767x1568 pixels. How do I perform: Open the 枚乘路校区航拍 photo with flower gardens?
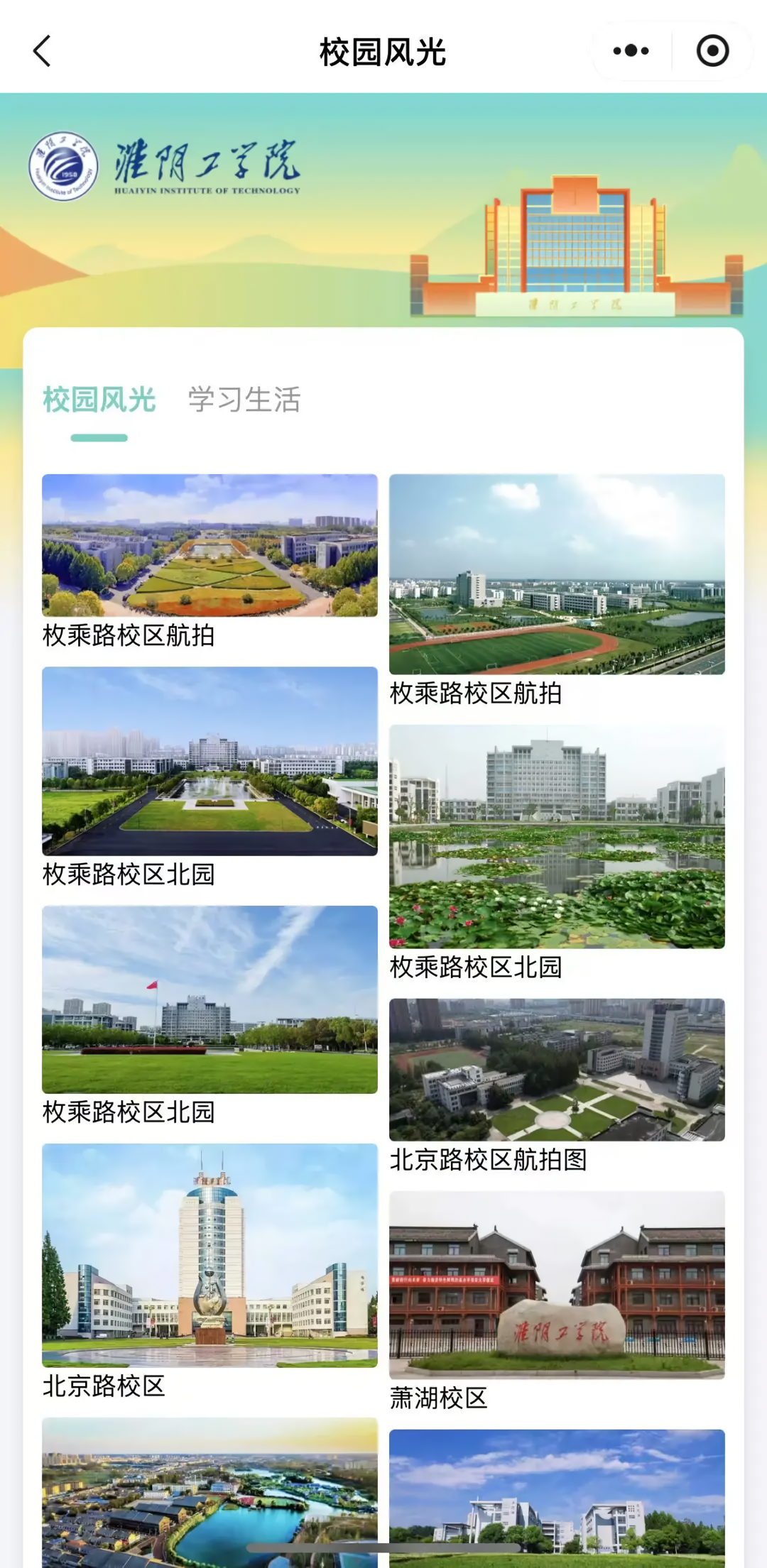coord(210,545)
